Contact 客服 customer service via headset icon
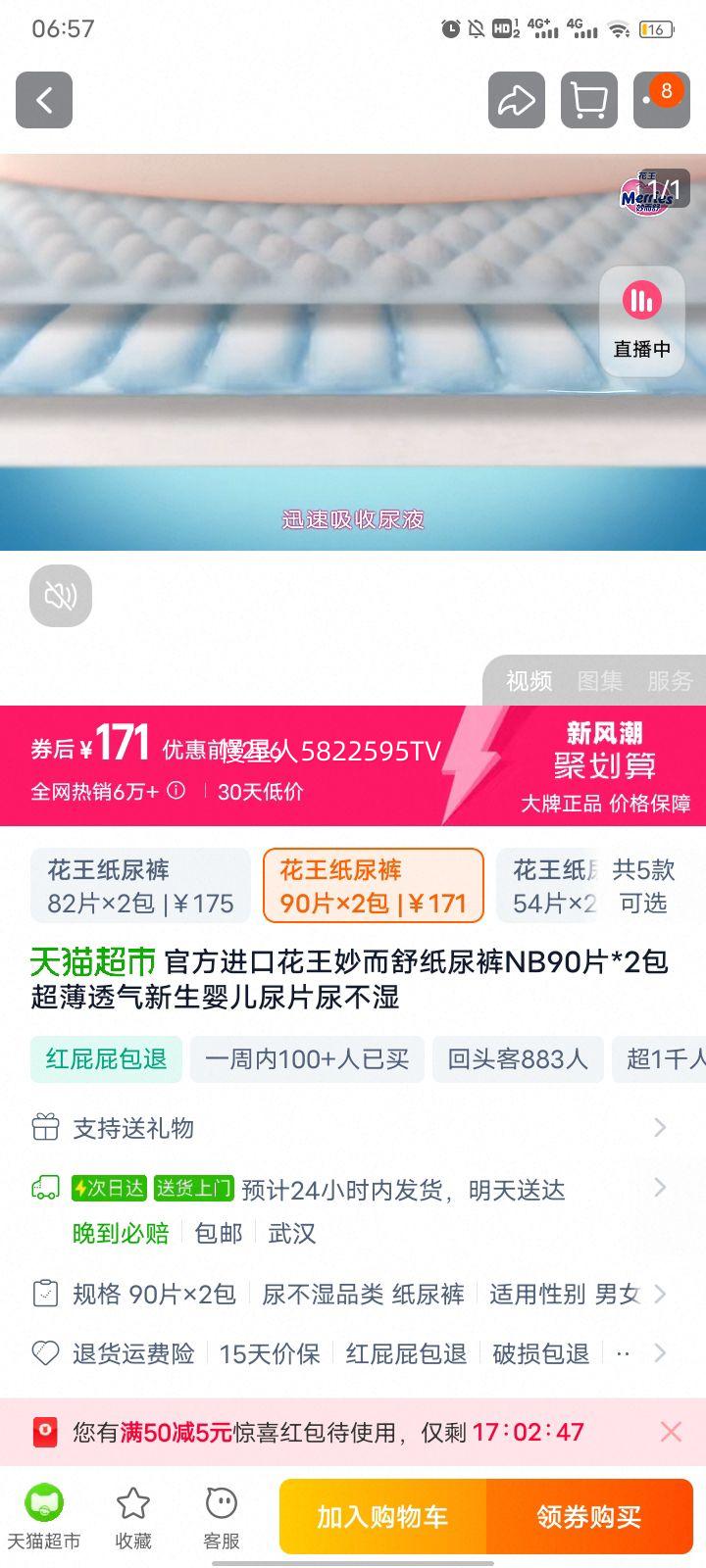706x1568 pixels. pyautogui.click(x=221, y=1514)
